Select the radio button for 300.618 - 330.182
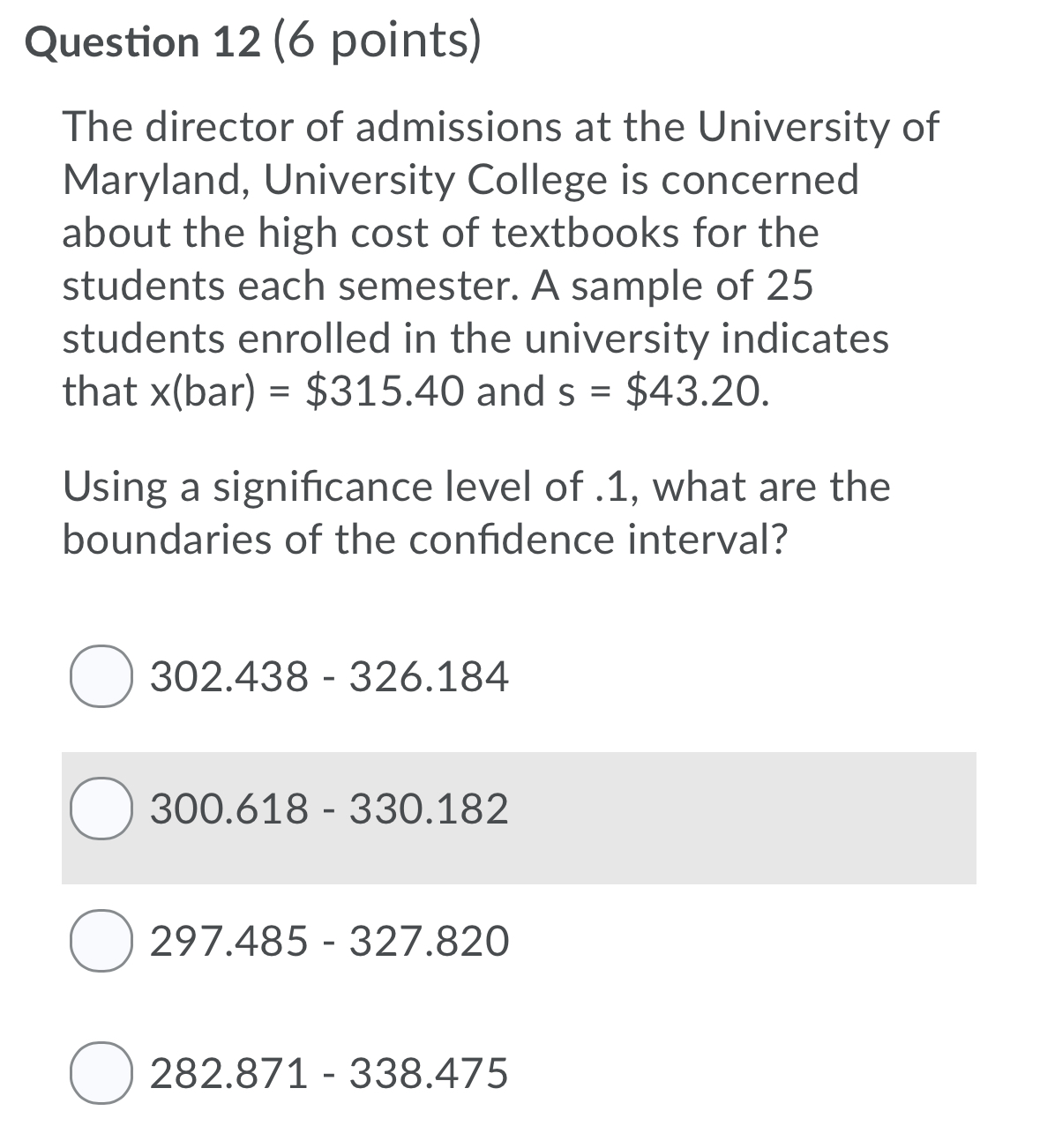This screenshot has height=1148, width=1040. (x=100, y=809)
